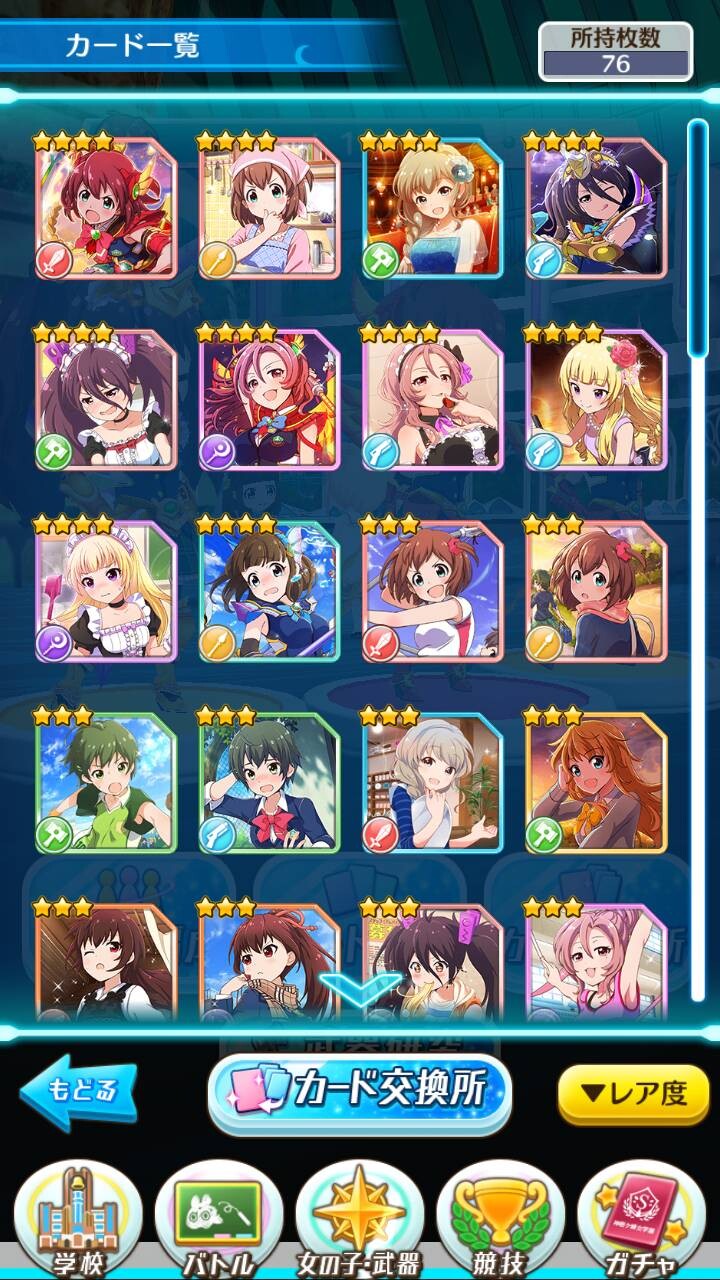Screen dimensions: 720x1280
Task: Switch to the 競技 tab
Action: [500, 1220]
